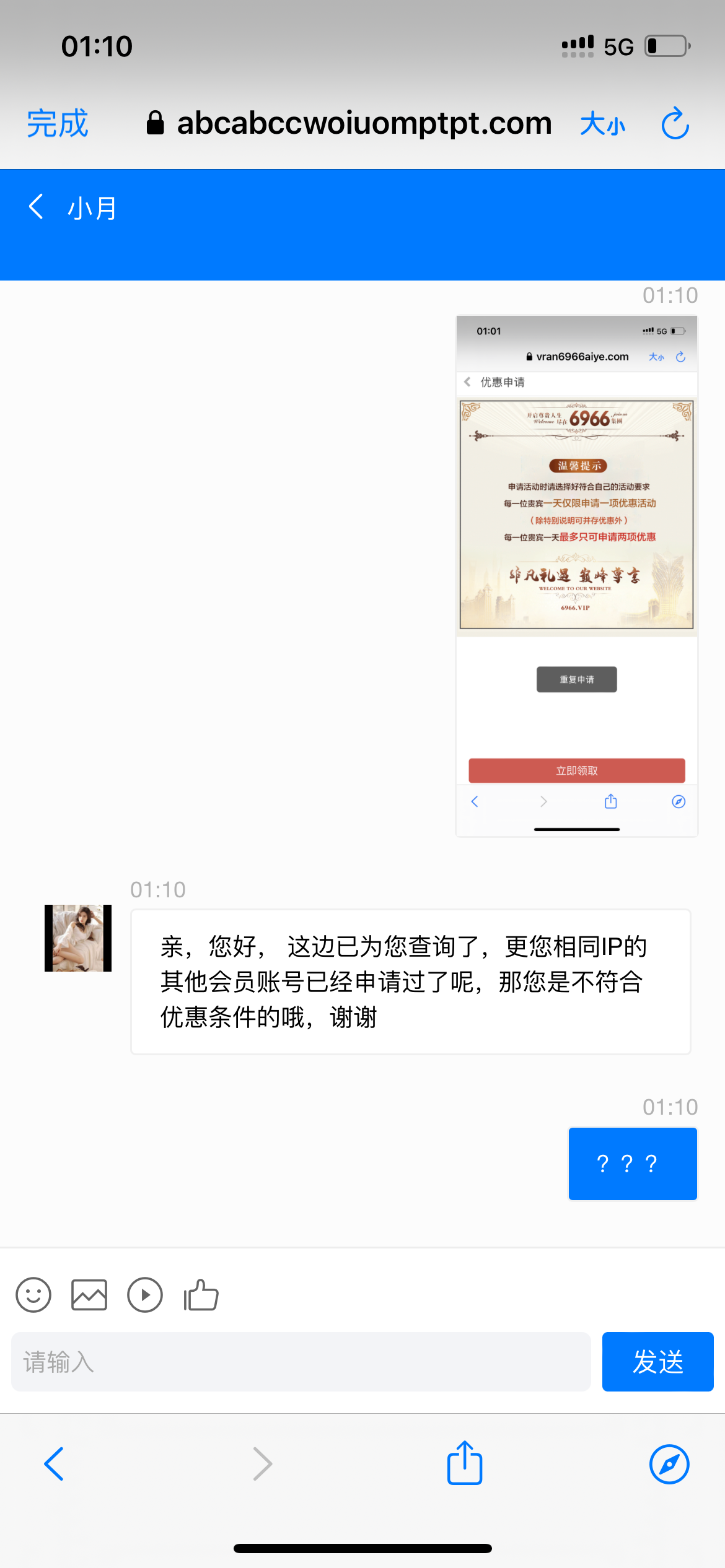
Task: Focus the 请输入 message field
Action: 301,1362
